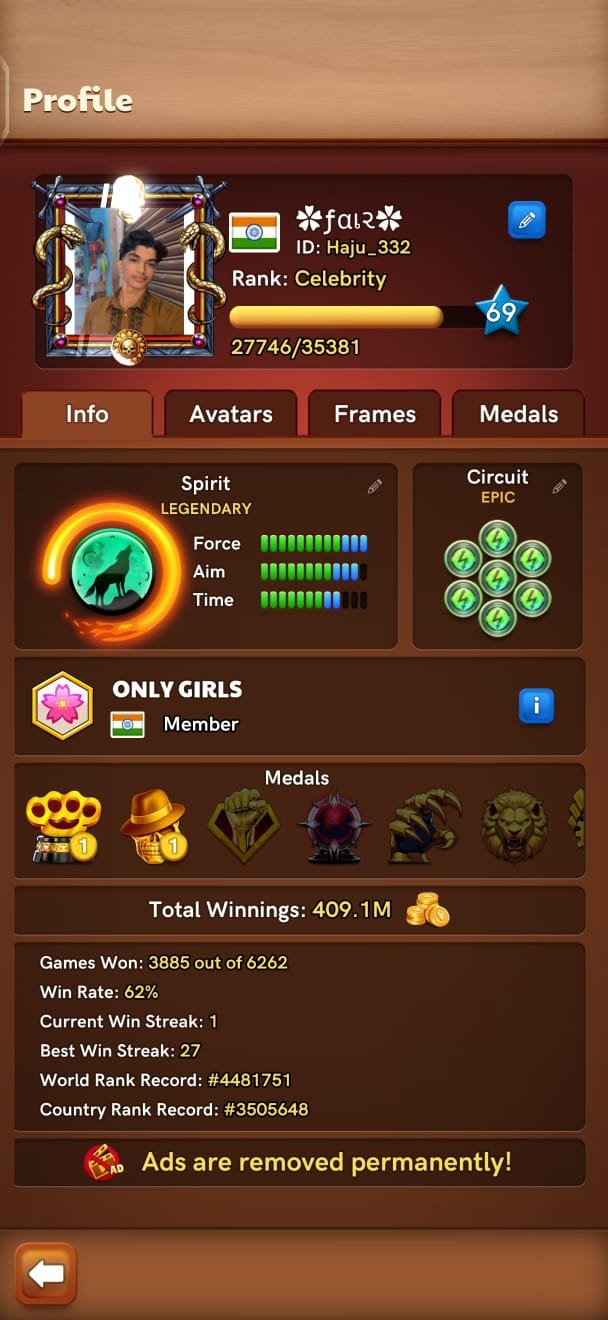Switch to the Avatars tab
Image resolution: width=608 pixels, height=1320 pixels.
(x=231, y=414)
